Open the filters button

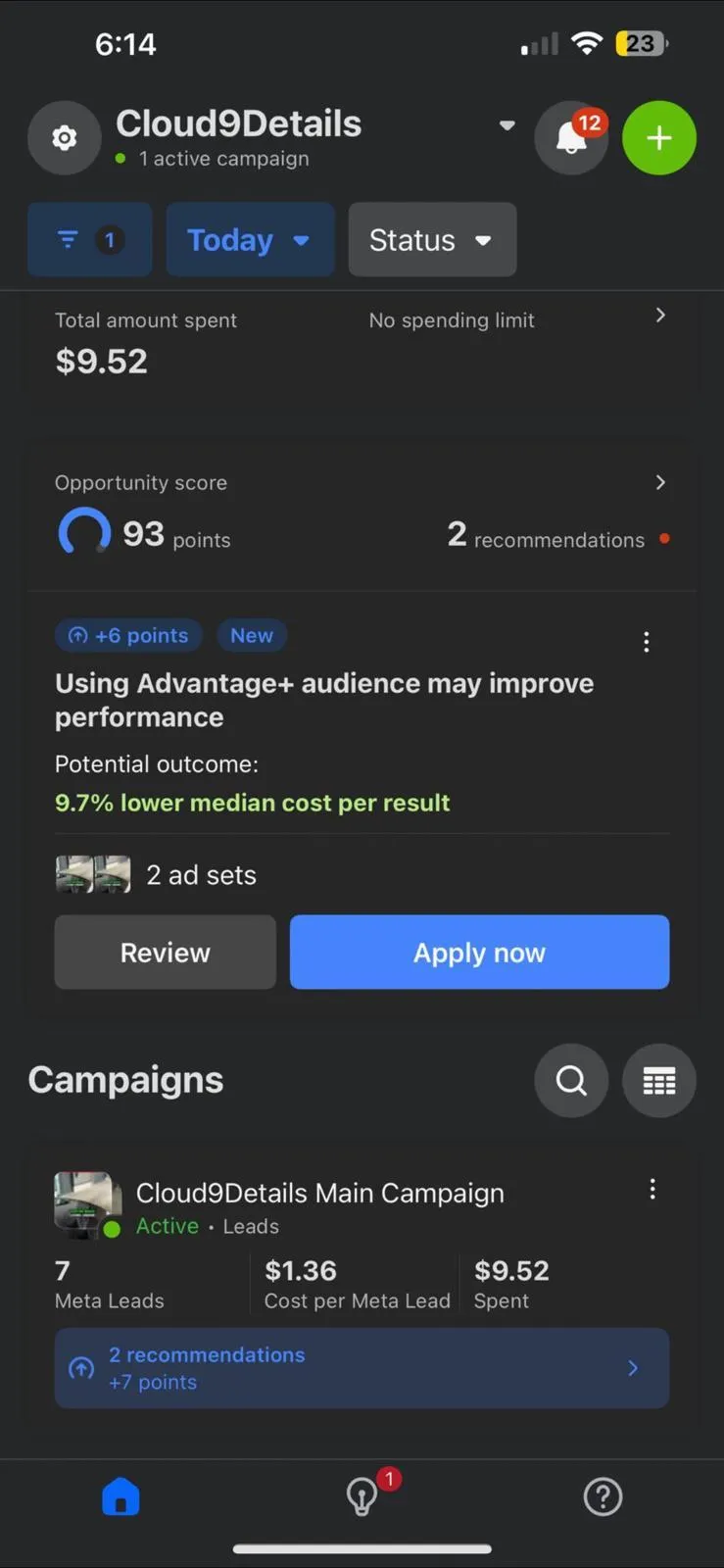point(89,240)
